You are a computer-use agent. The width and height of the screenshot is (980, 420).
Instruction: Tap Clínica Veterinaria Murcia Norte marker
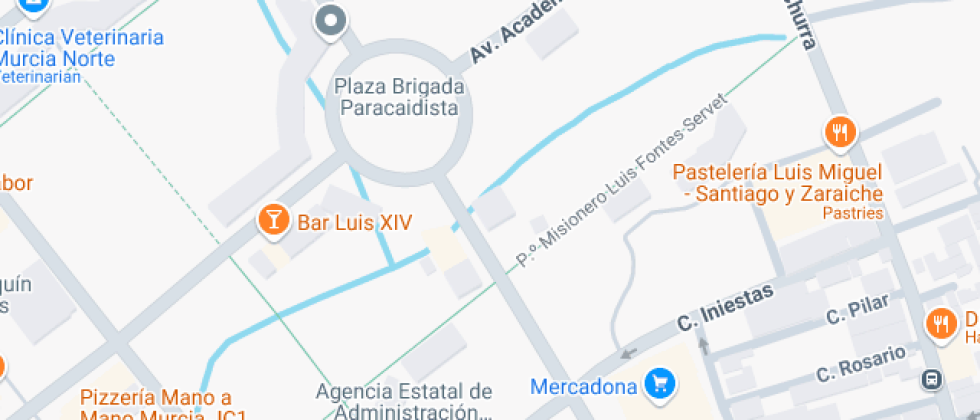coord(35,6)
